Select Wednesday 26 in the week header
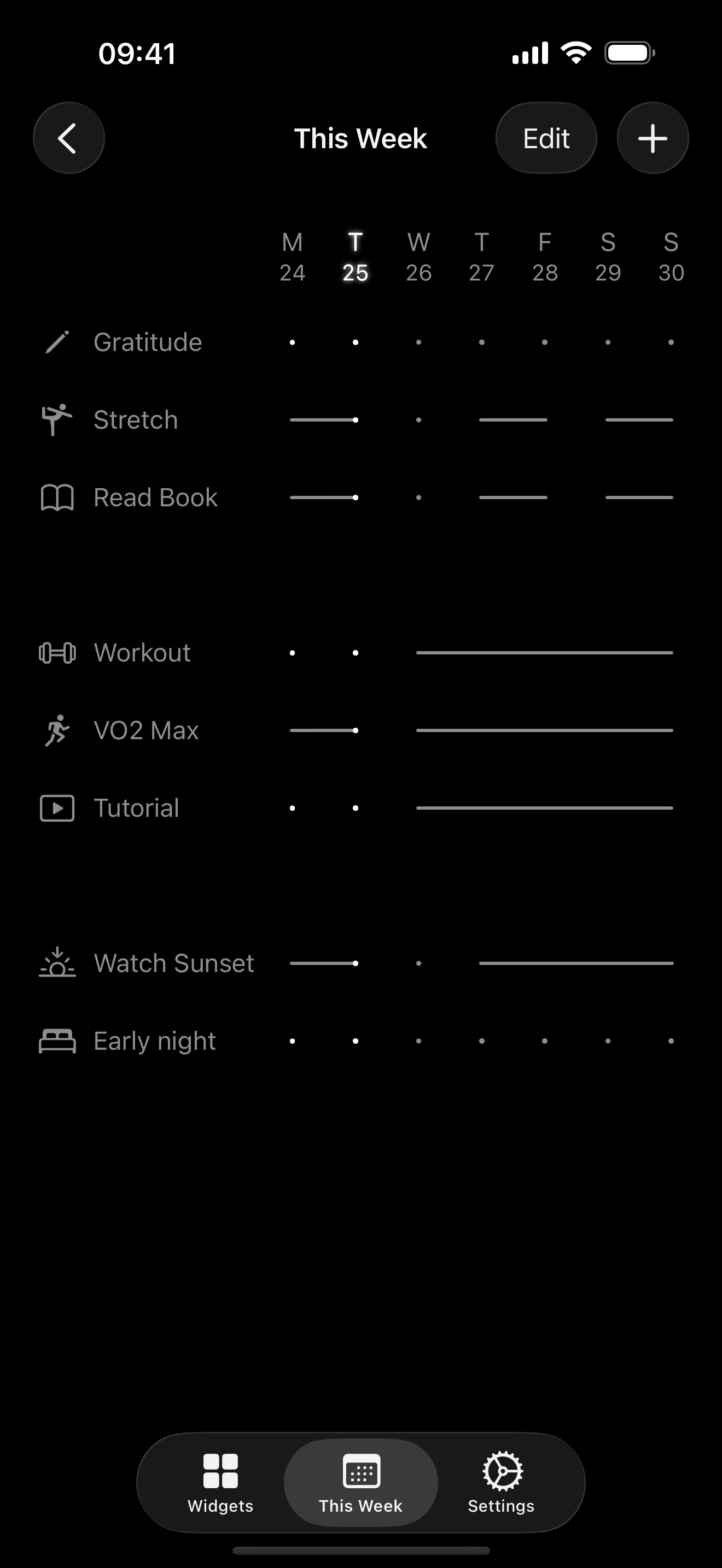 pyautogui.click(x=419, y=257)
